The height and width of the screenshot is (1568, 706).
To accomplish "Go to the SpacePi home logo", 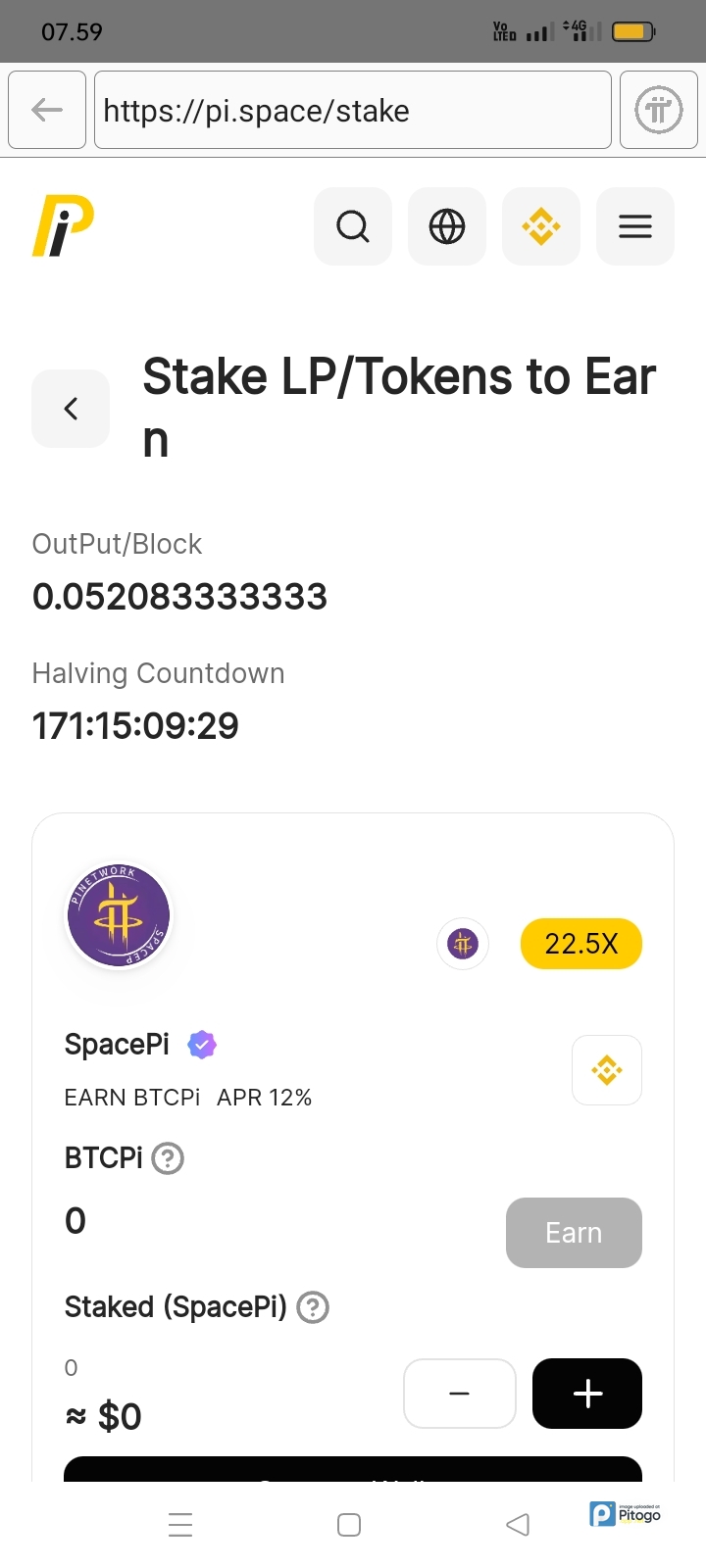I will click(63, 226).
